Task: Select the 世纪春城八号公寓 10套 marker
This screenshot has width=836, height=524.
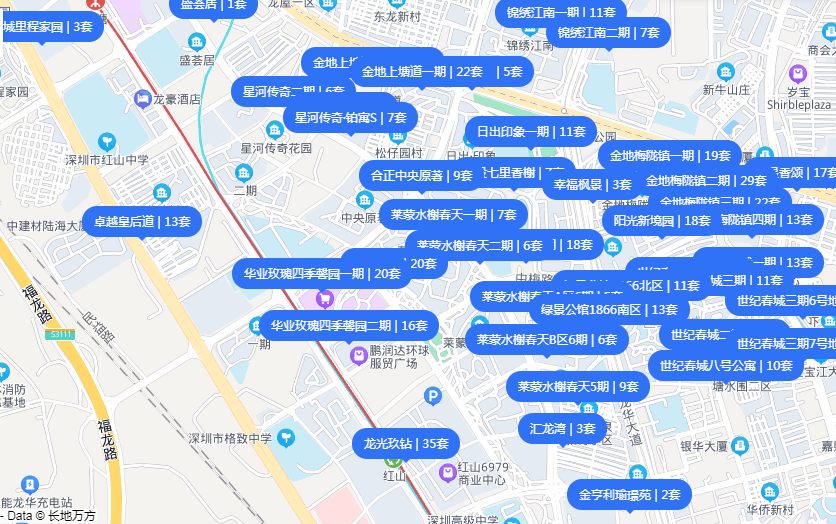Action: pyautogui.click(x=726, y=365)
